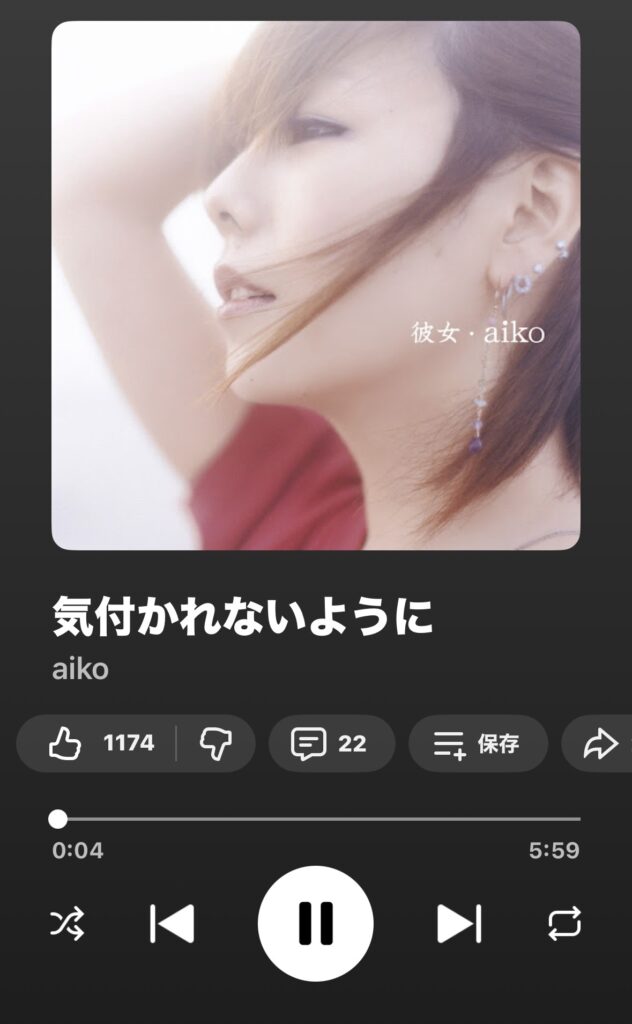The image size is (632, 1024).
Task: Tap the thumbs-down dislike icon
Action: pos(216,743)
